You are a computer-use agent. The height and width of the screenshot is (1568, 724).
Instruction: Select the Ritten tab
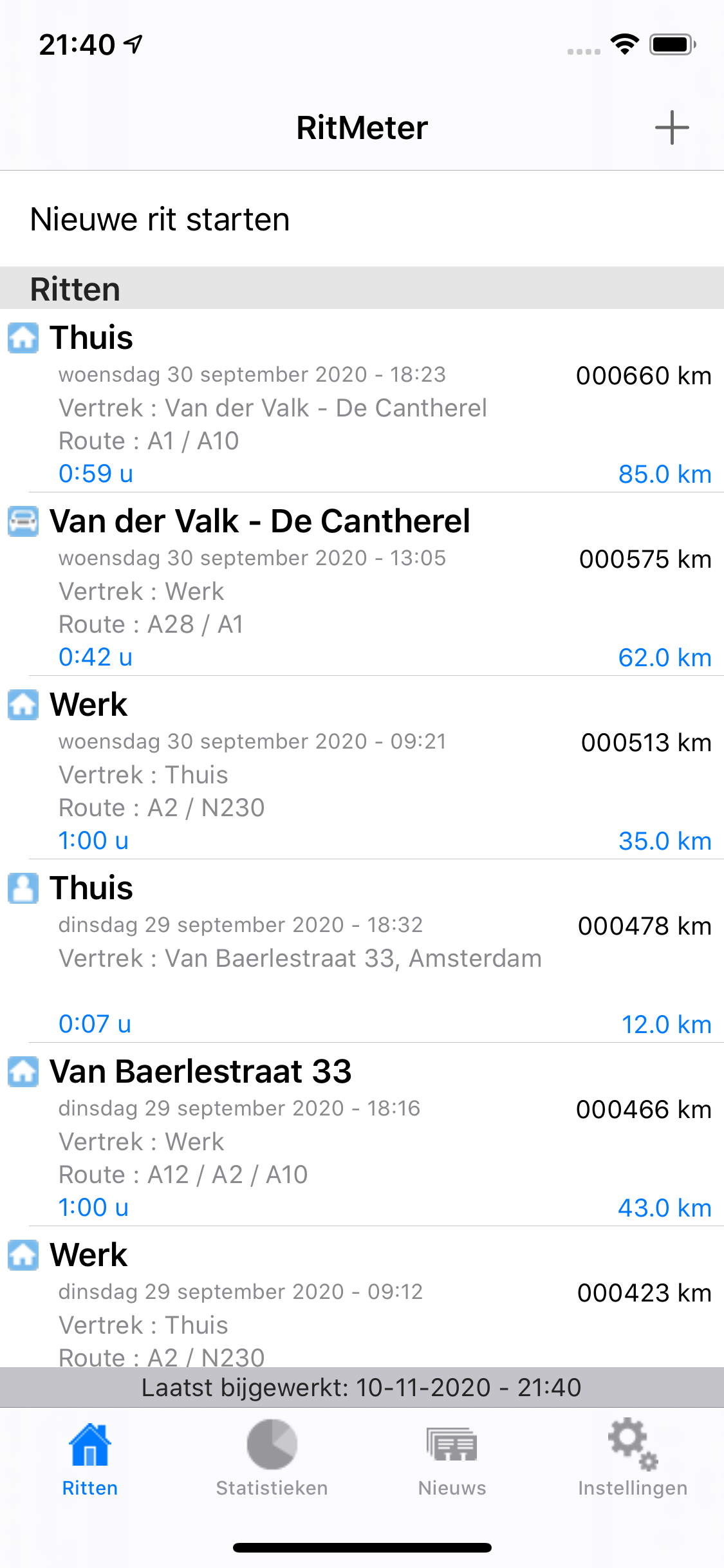pos(90,1459)
